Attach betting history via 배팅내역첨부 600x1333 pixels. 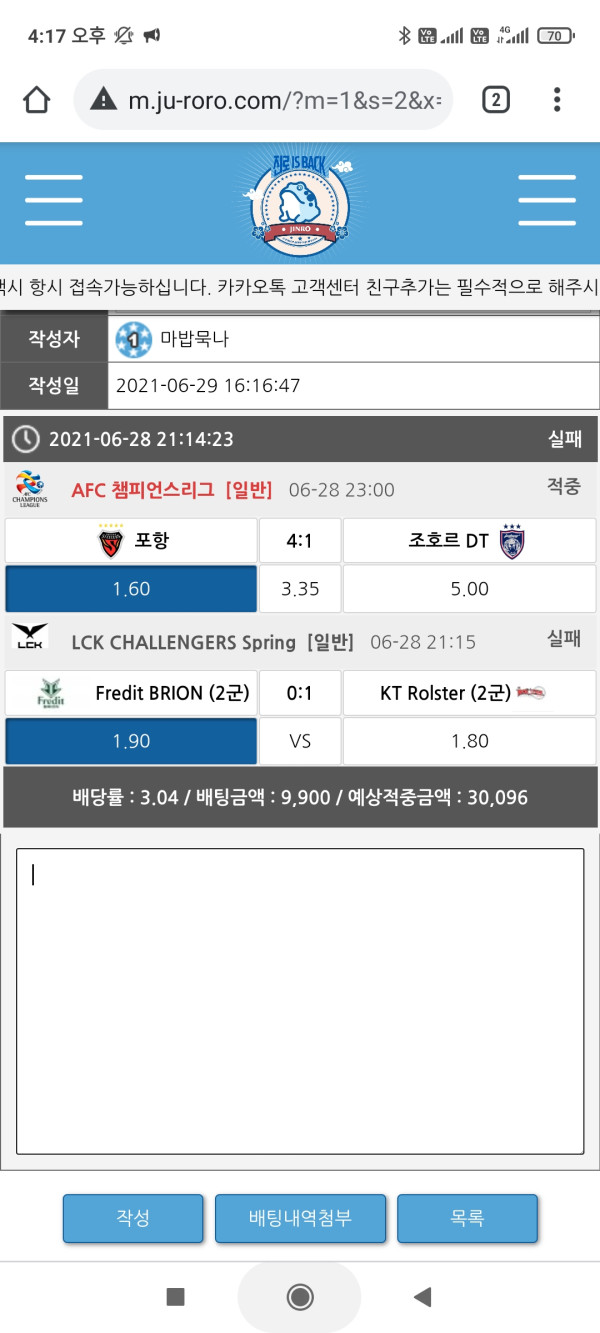coord(300,1218)
